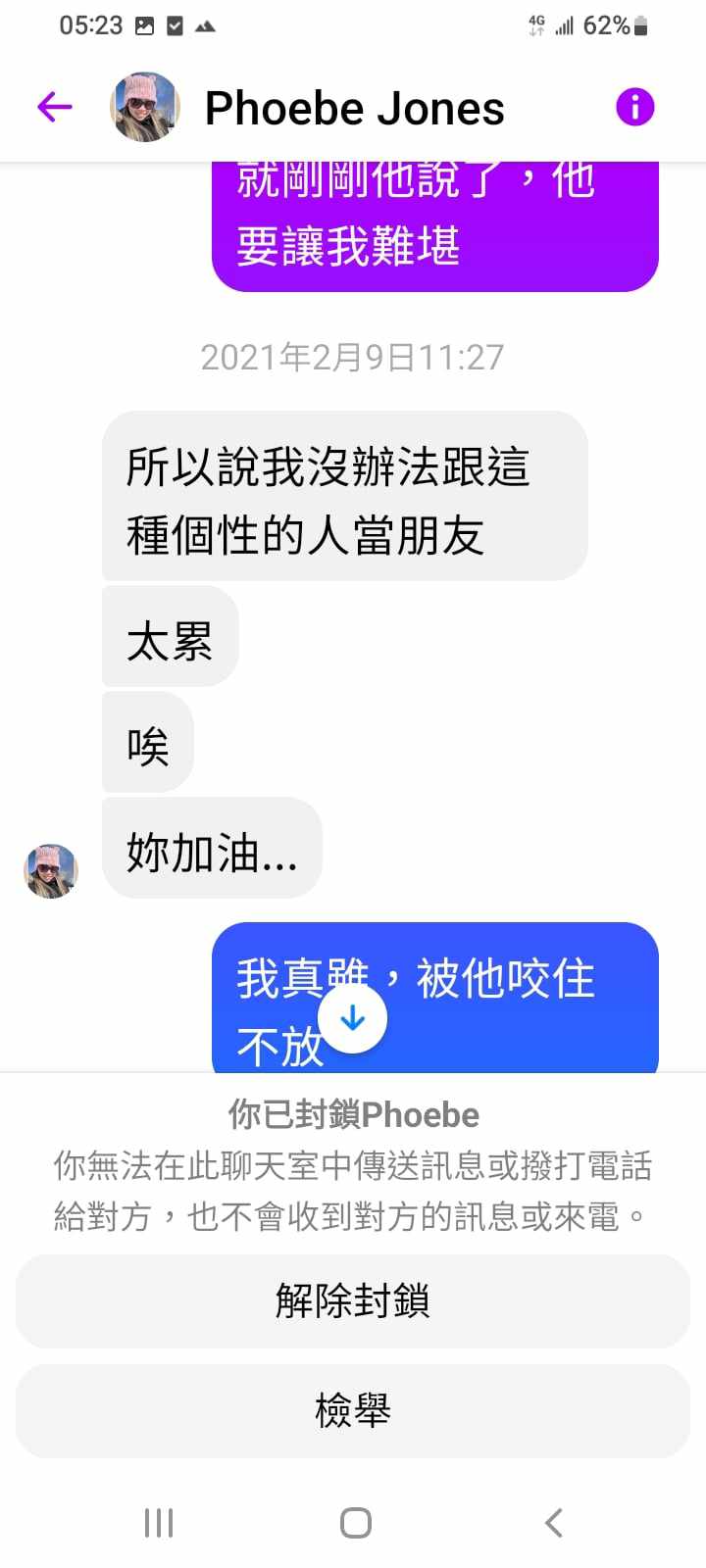Tap 檢舉 to report this chat

click(353, 1410)
